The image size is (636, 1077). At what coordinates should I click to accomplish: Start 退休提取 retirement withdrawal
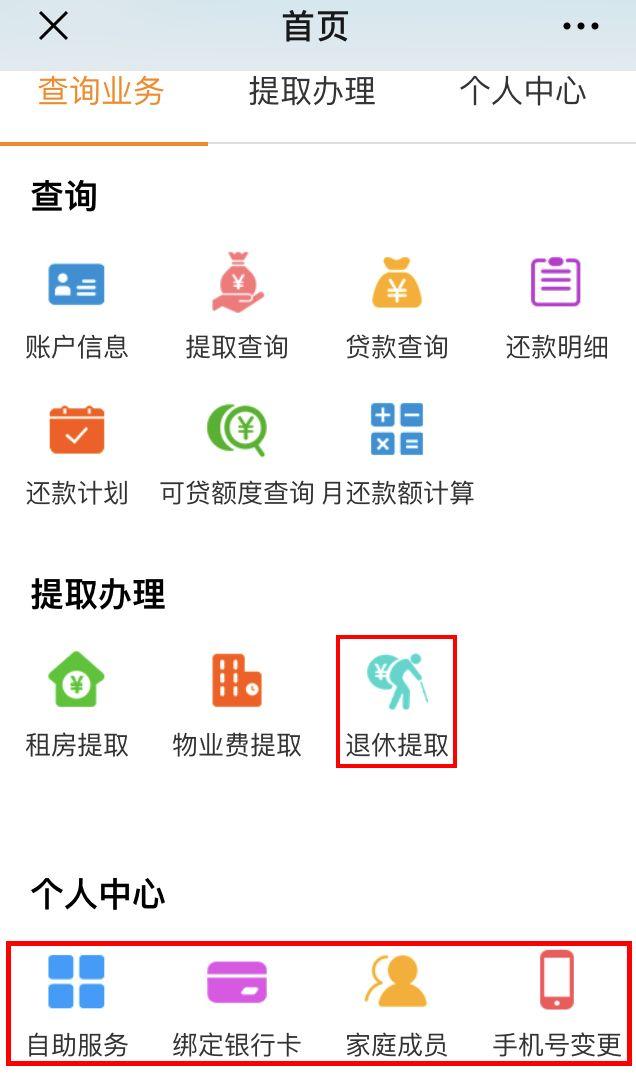[x=397, y=705]
